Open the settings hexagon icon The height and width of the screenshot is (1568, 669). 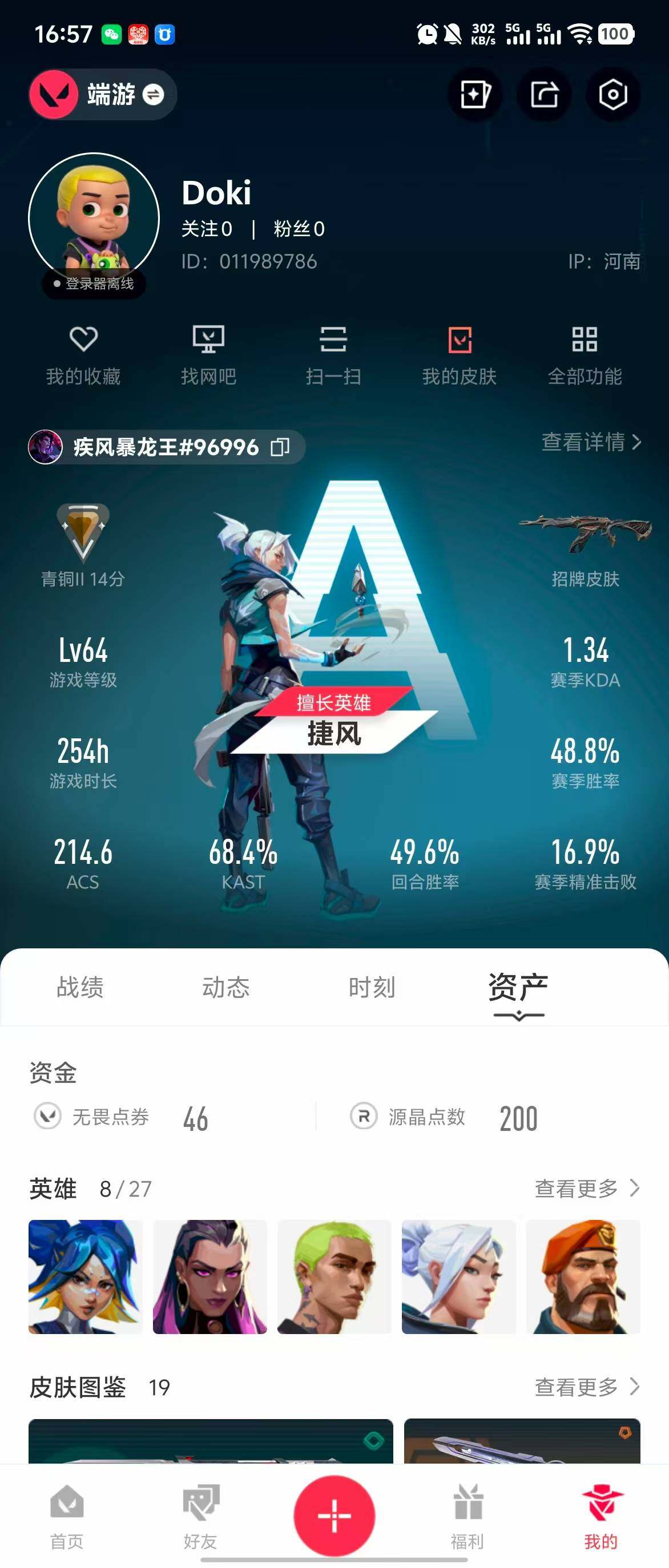click(612, 94)
